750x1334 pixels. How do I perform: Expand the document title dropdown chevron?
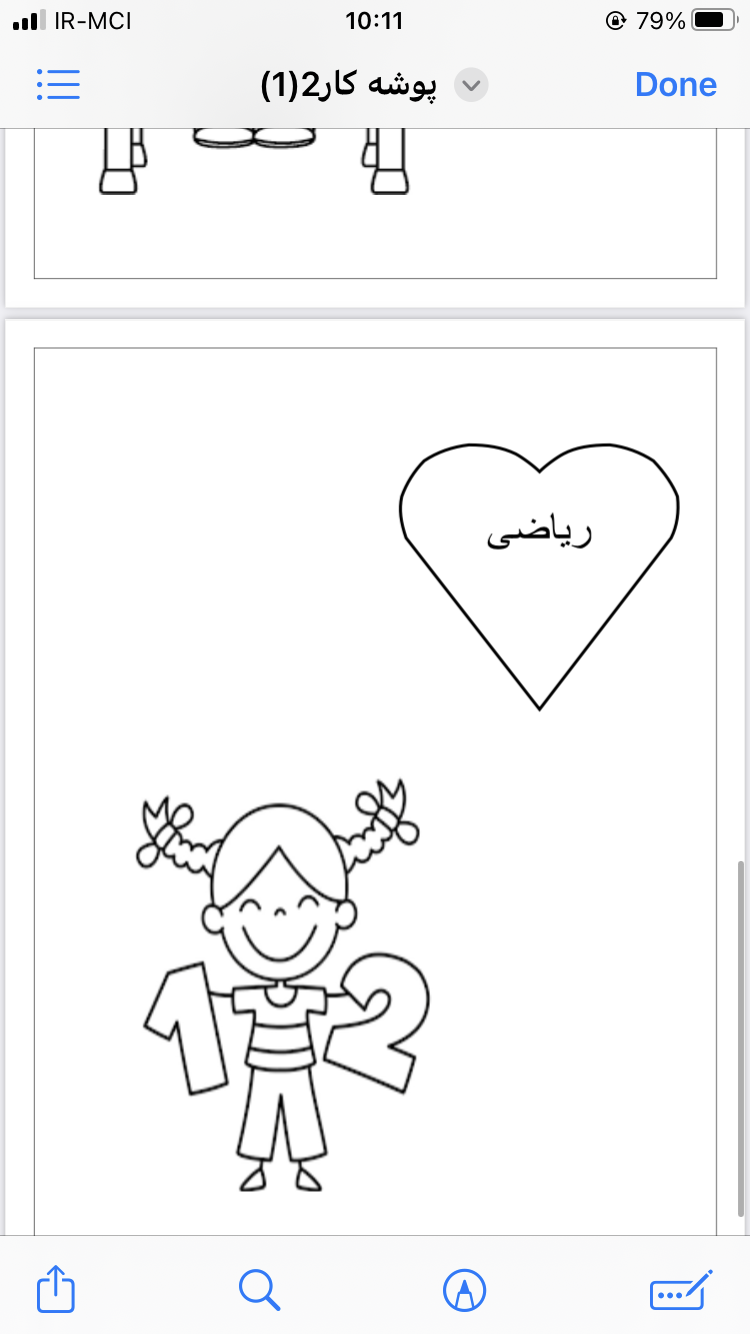point(471,86)
